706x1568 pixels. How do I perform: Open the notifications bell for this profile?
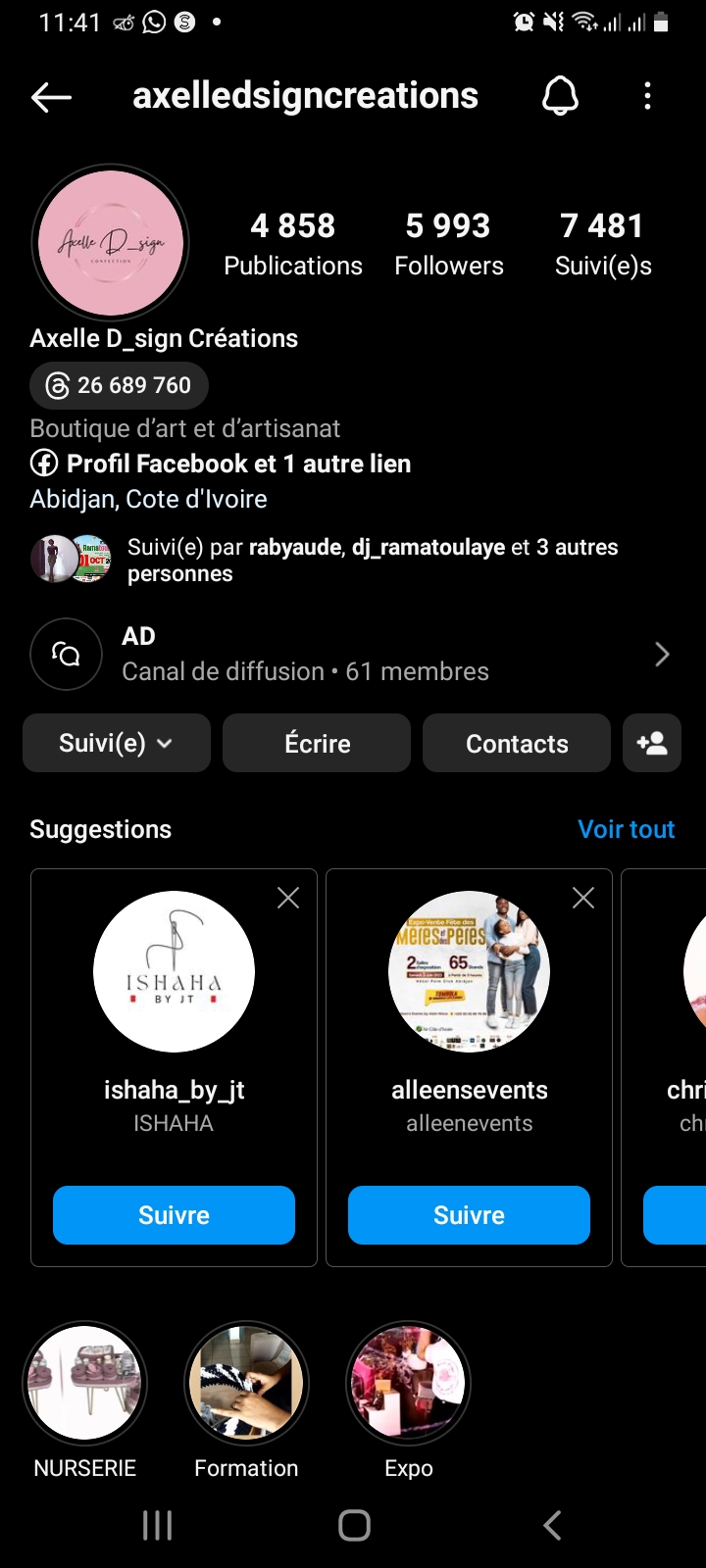coord(560,96)
